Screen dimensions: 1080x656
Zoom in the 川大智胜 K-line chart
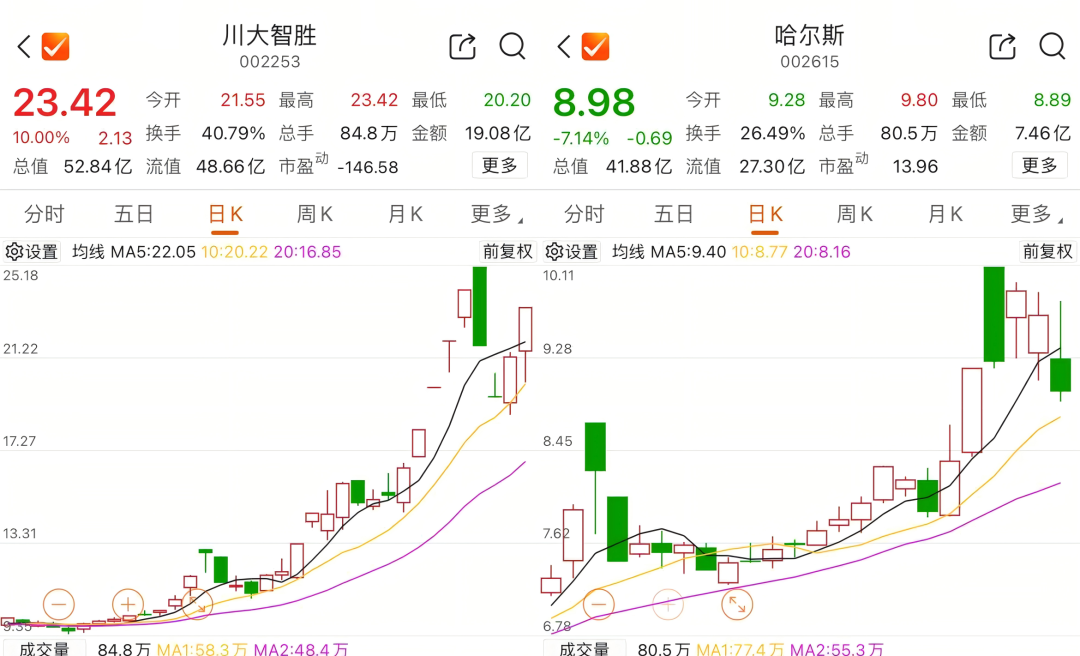[x=128, y=604]
